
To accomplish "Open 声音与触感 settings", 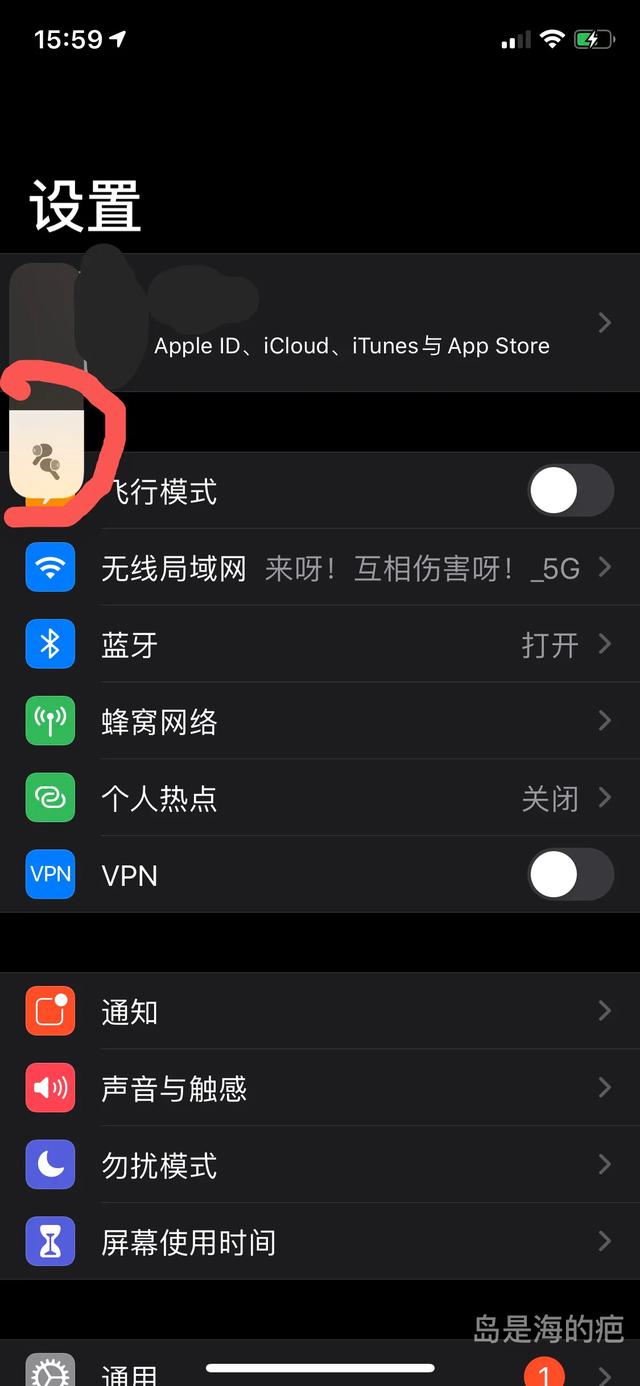I will [320, 1089].
